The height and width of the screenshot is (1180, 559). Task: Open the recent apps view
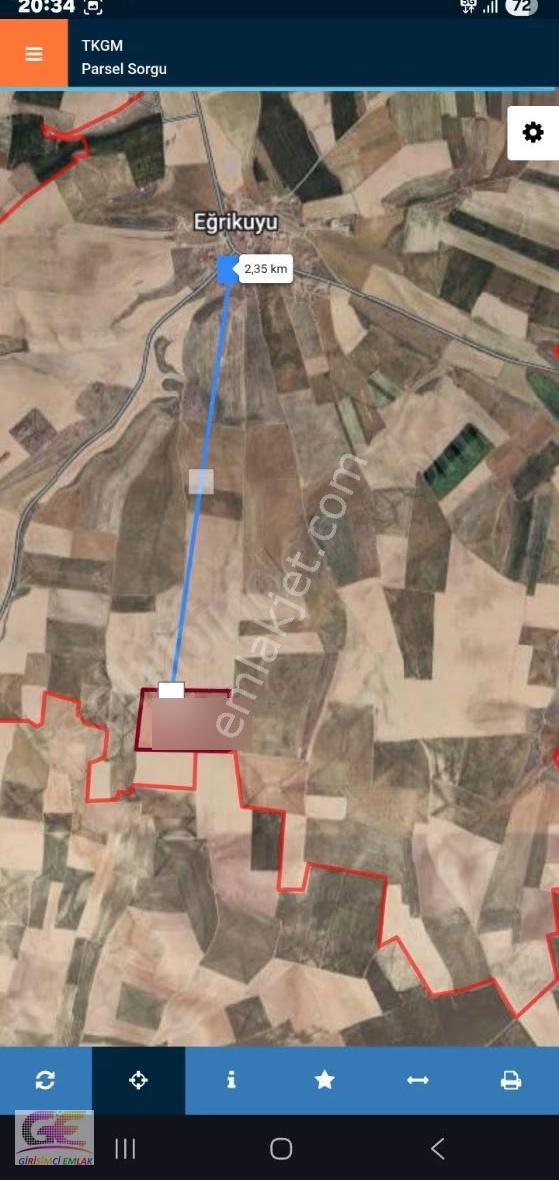coord(125,1148)
